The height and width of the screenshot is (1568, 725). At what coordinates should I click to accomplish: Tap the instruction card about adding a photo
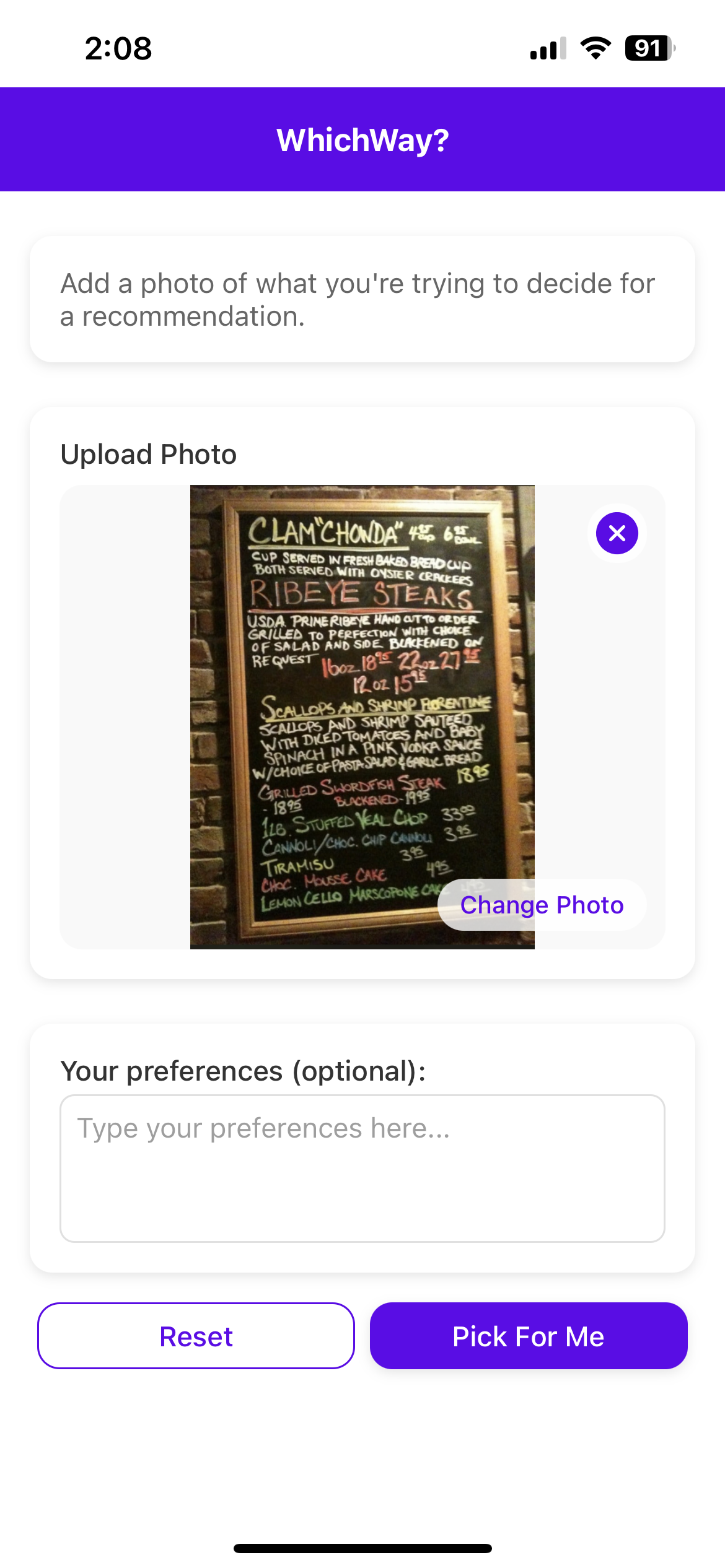point(362,298)
